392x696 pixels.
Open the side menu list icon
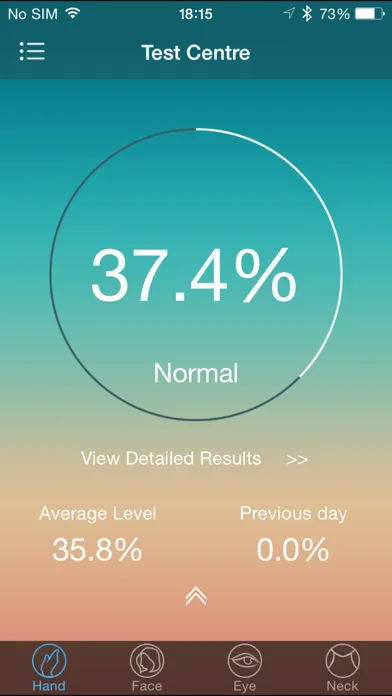click(x=32, y=51)
